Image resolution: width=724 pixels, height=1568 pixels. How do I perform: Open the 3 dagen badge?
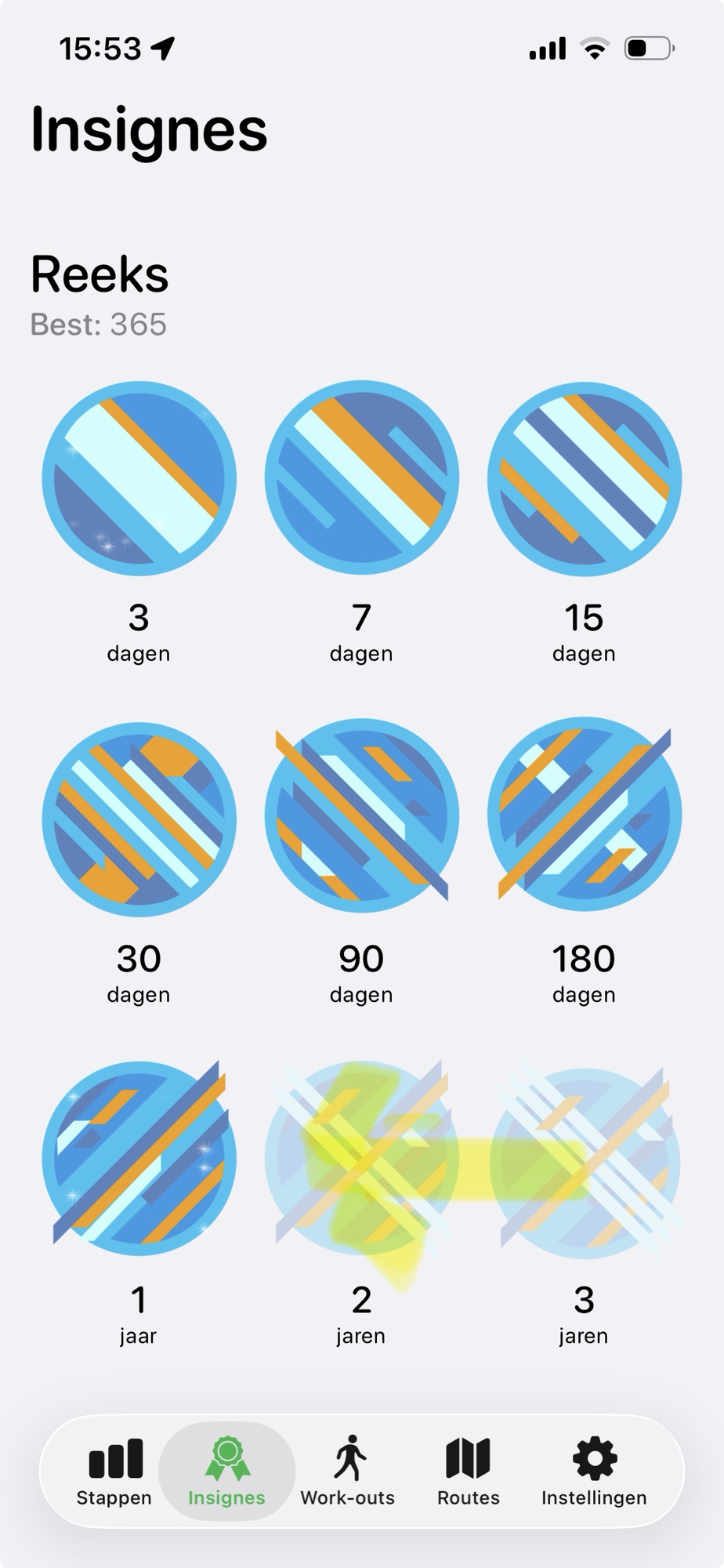click(139, 478)
